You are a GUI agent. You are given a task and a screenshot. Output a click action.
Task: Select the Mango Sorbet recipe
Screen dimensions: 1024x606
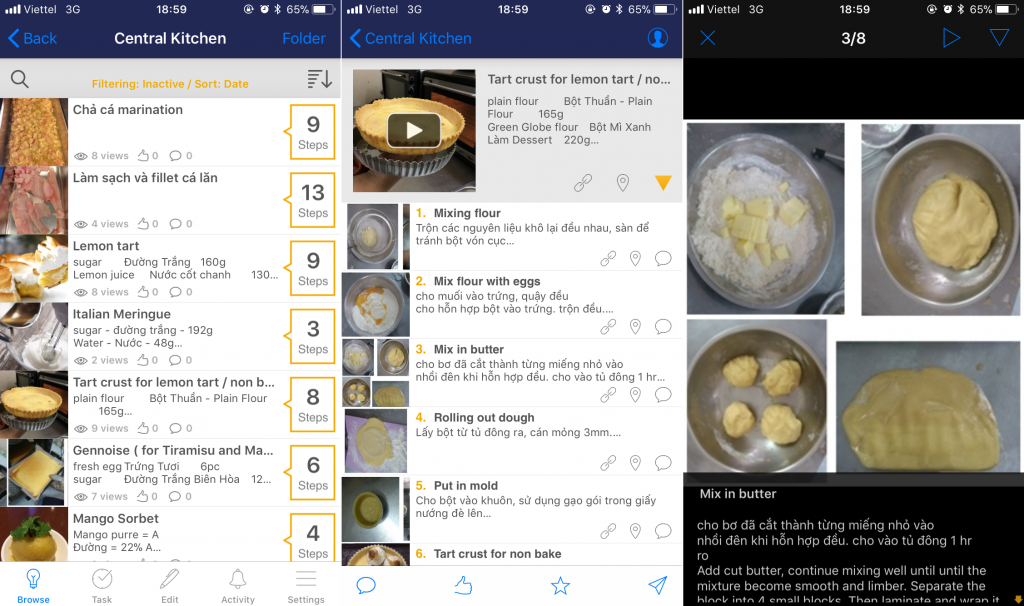116,518
